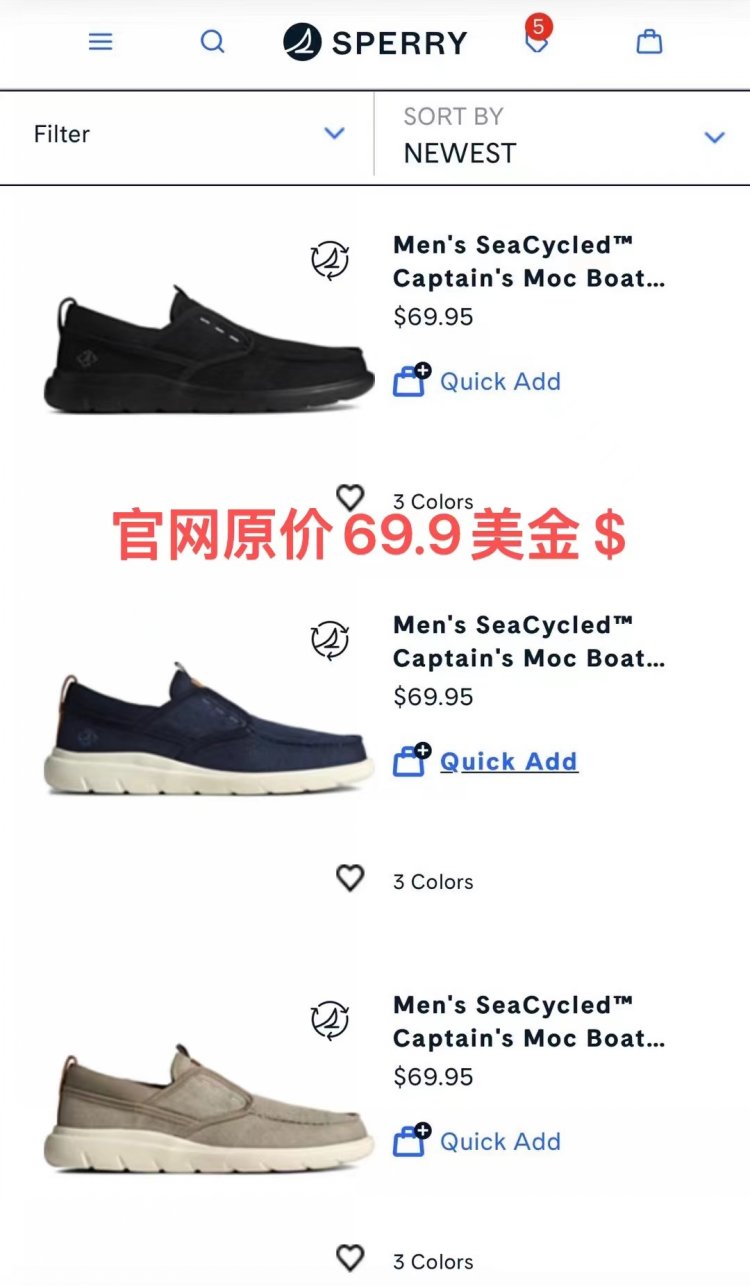
Task: Open the wishlist with 5 items
Action: 537,41
